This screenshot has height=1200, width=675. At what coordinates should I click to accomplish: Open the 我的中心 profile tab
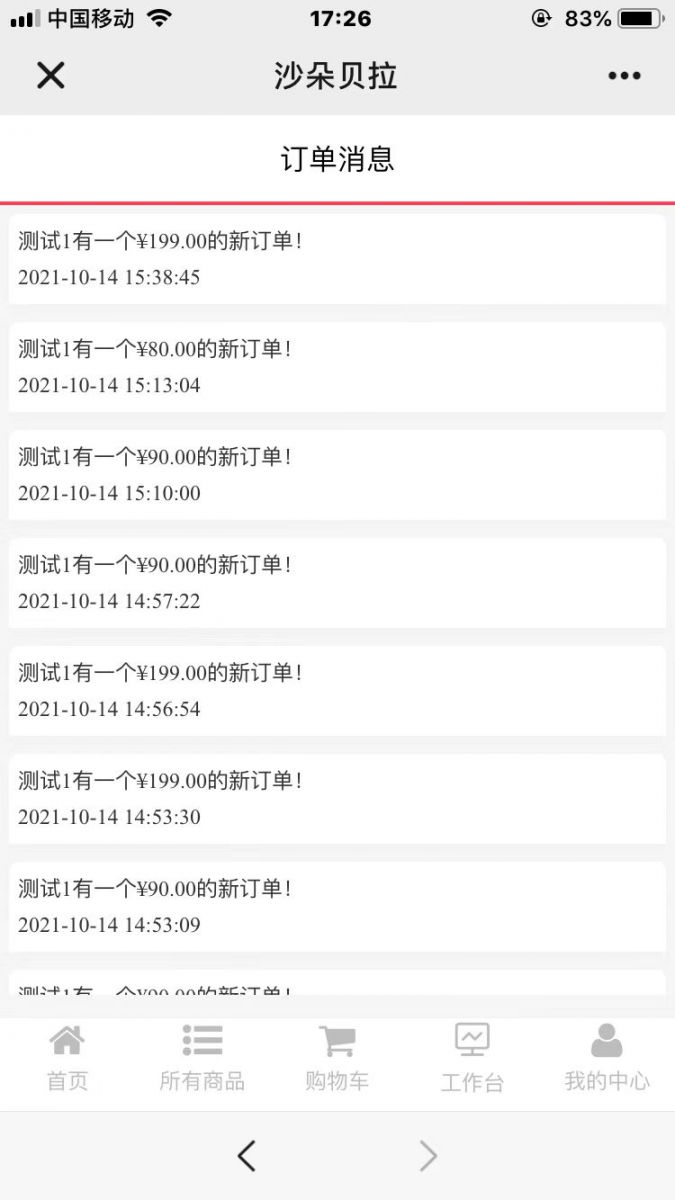click(607, 1058)
